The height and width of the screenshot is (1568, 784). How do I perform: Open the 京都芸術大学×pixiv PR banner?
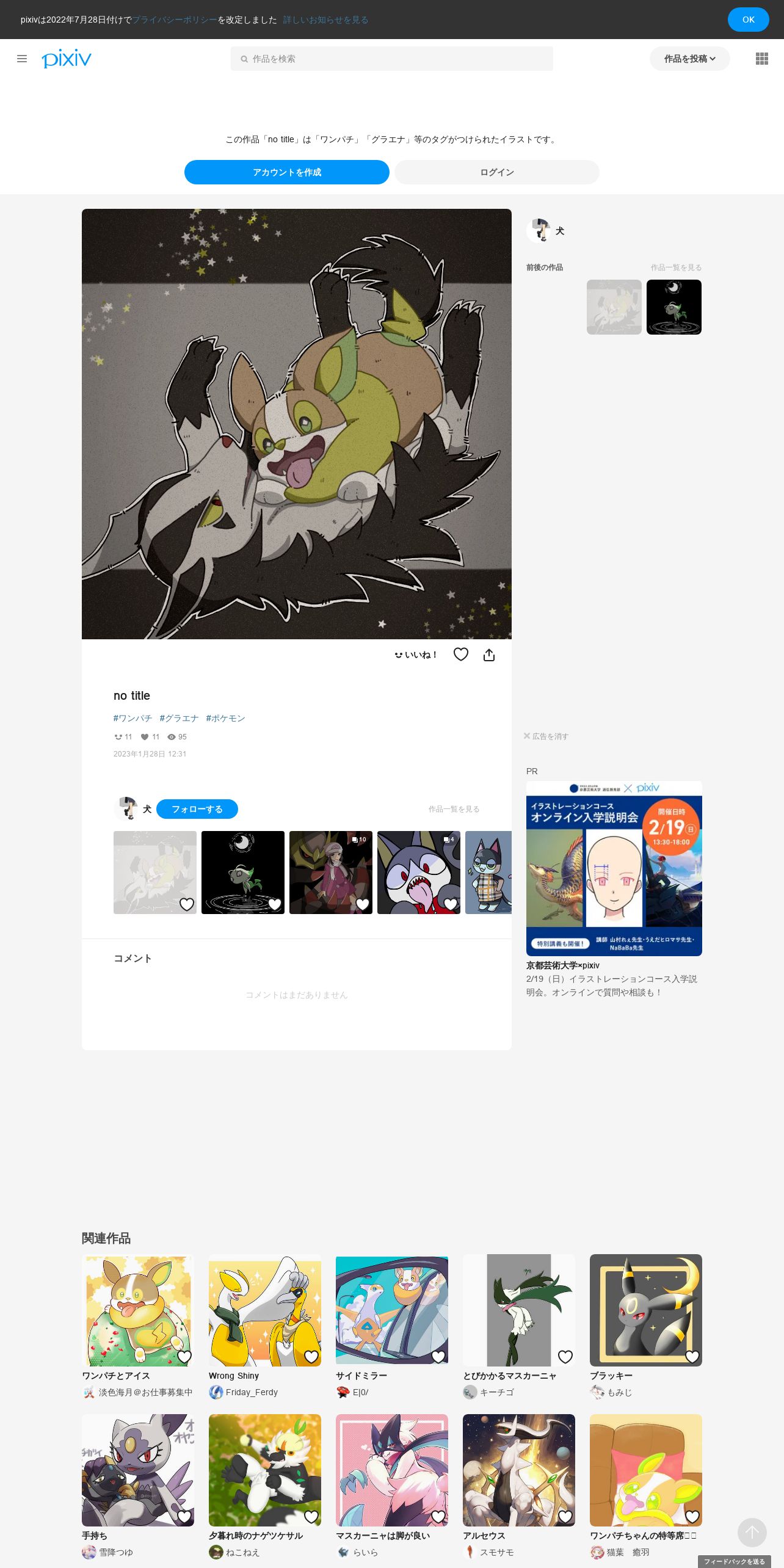[614, 868]
